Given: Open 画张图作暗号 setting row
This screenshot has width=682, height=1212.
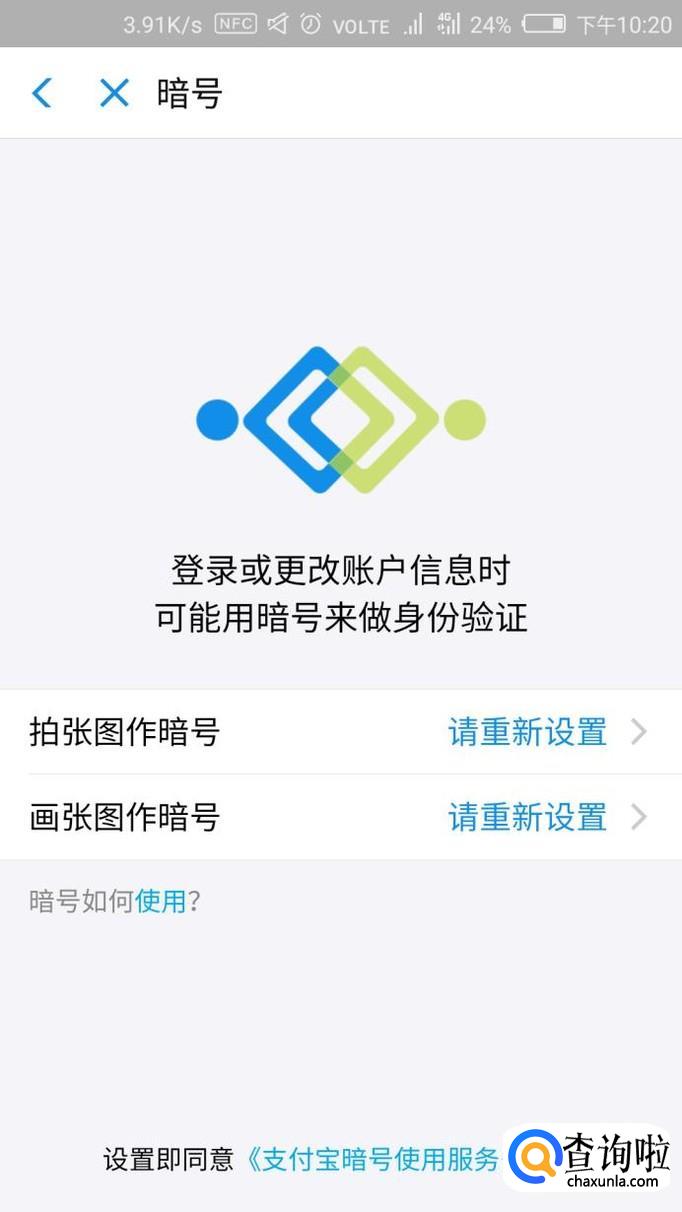Looking at the screenshot, I should point(340,817).
